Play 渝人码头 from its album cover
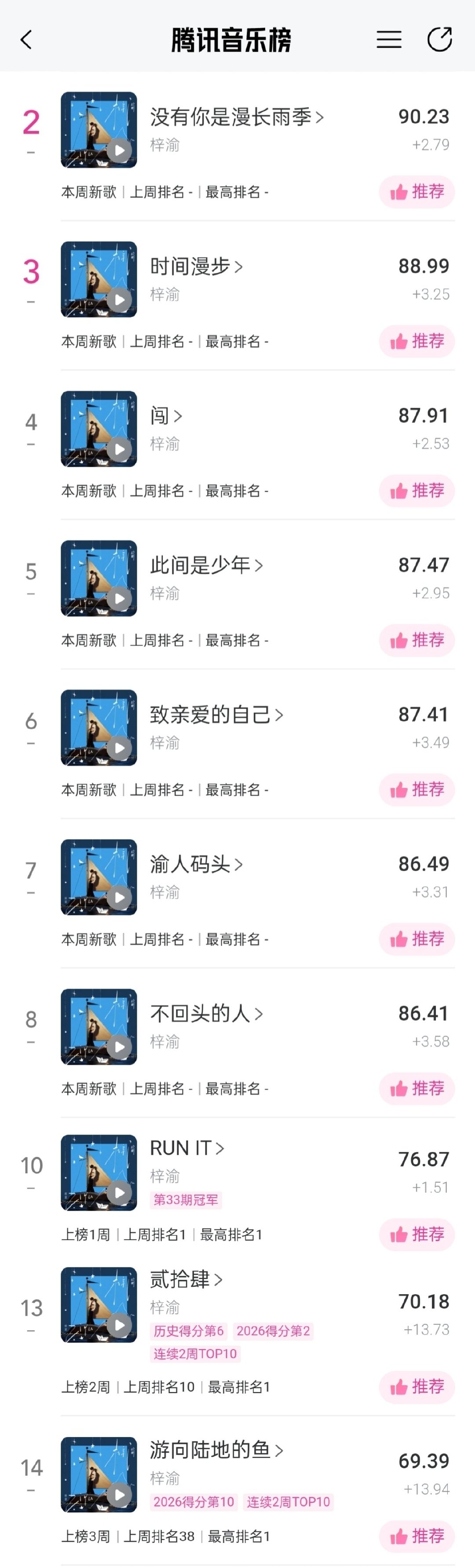The height and width of the screenshot is (1568, 475). click(x=99, y=877)
